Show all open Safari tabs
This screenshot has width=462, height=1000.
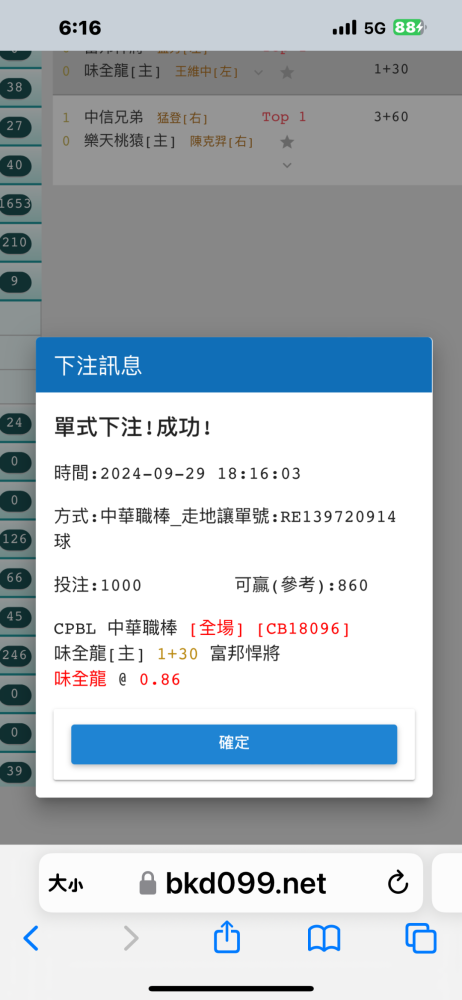point(421,939)
